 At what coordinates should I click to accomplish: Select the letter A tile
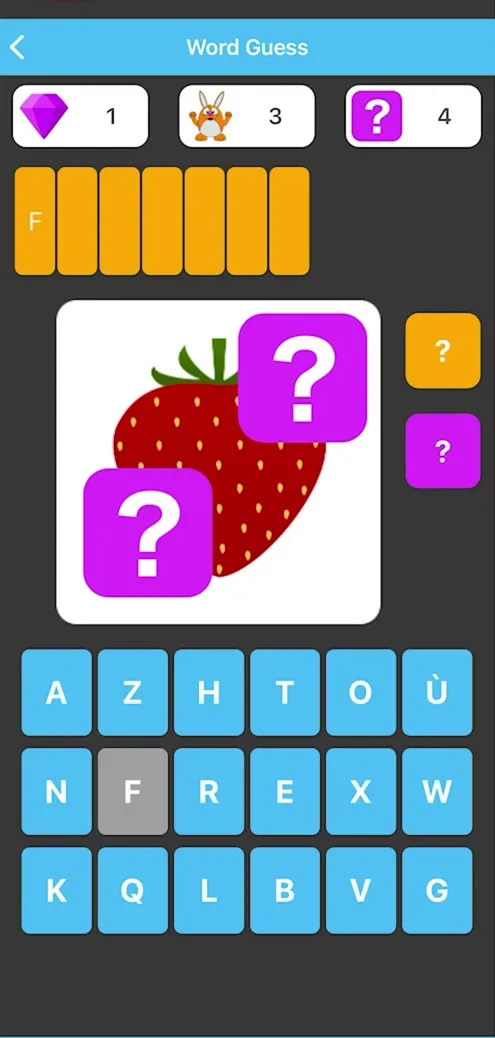pyautogui.click(x=56, y=692)
